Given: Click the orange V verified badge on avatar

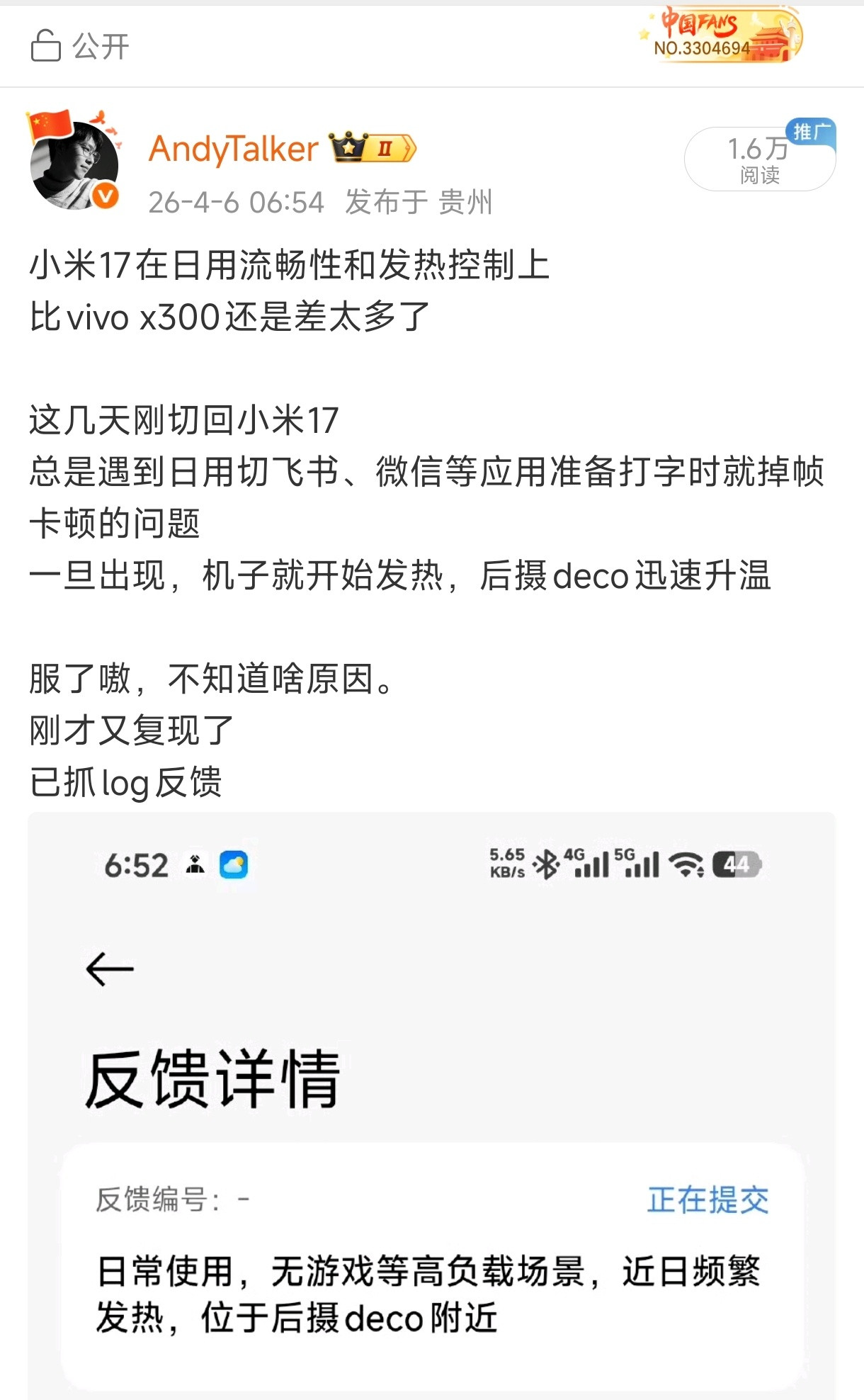Looking at the screenshot, I should click(105, 193).
